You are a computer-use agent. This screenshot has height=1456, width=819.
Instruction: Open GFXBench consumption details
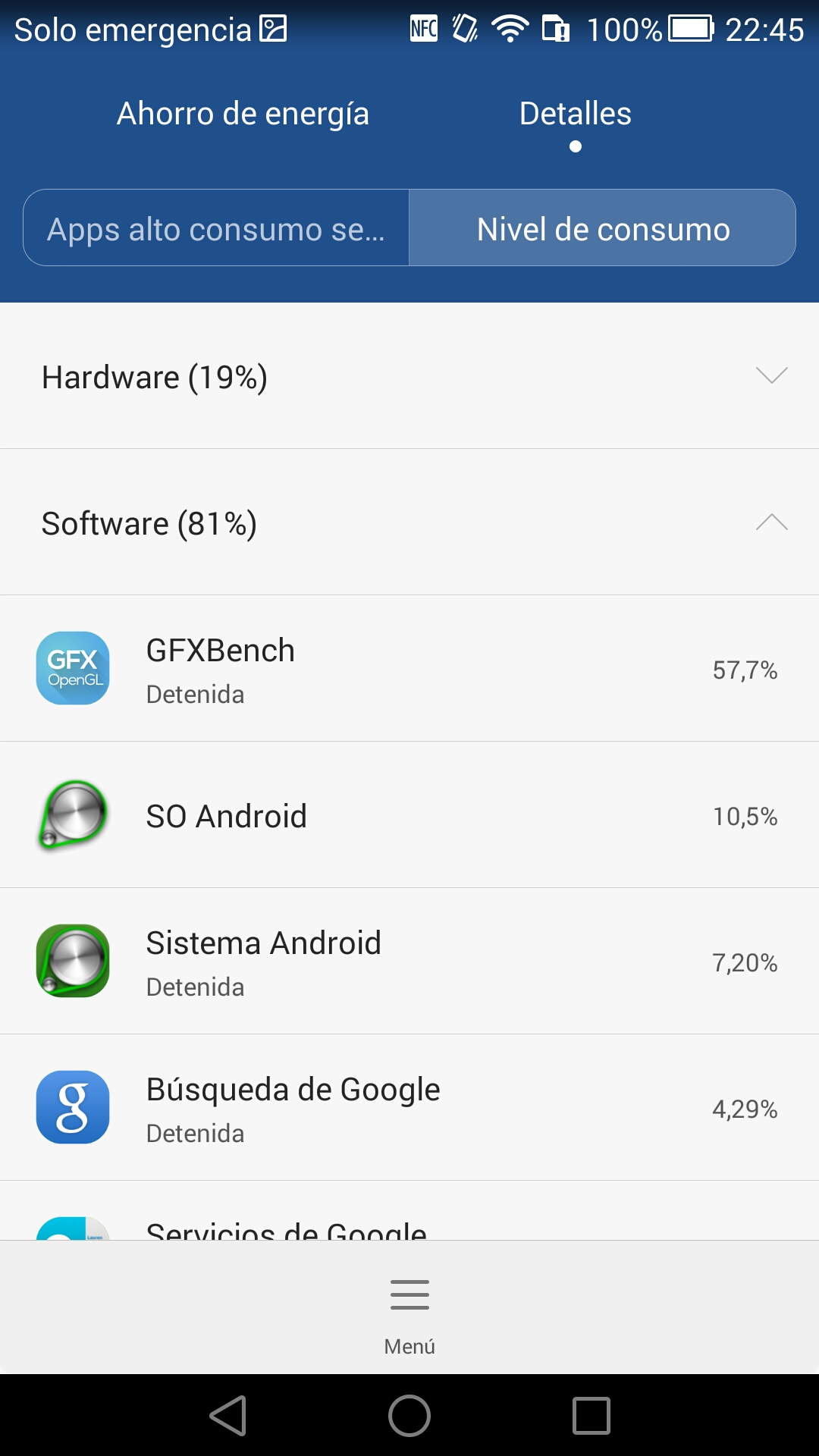point(409,669)
